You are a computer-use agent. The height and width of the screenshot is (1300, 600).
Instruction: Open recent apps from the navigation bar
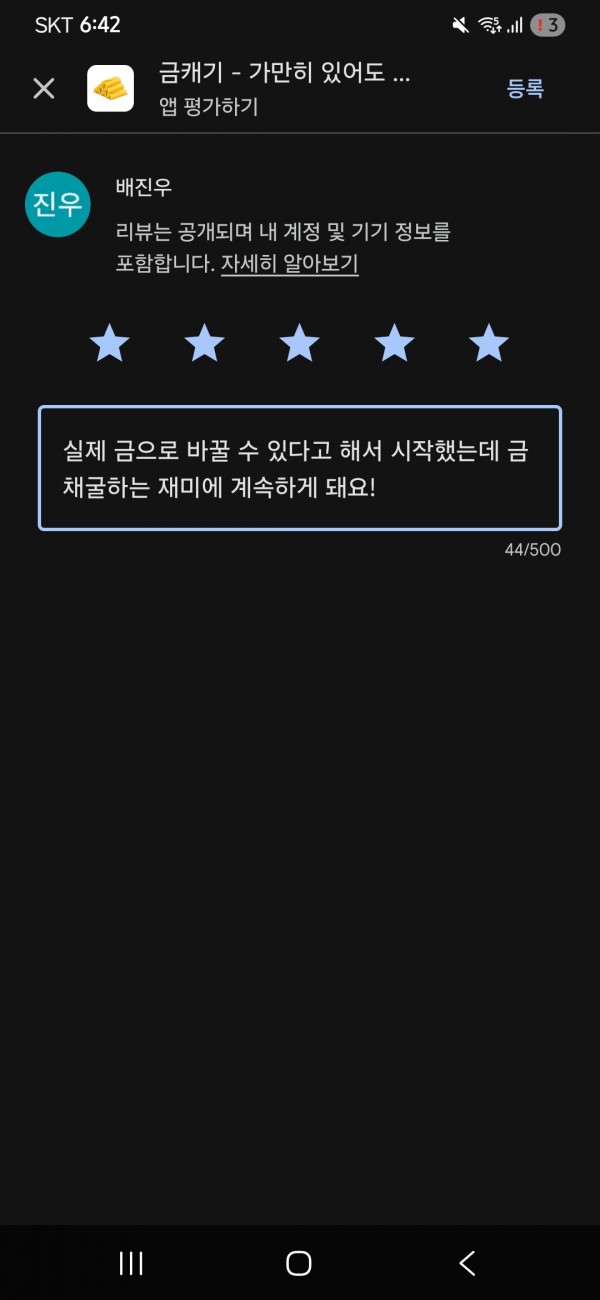(x=131, y=1263)
